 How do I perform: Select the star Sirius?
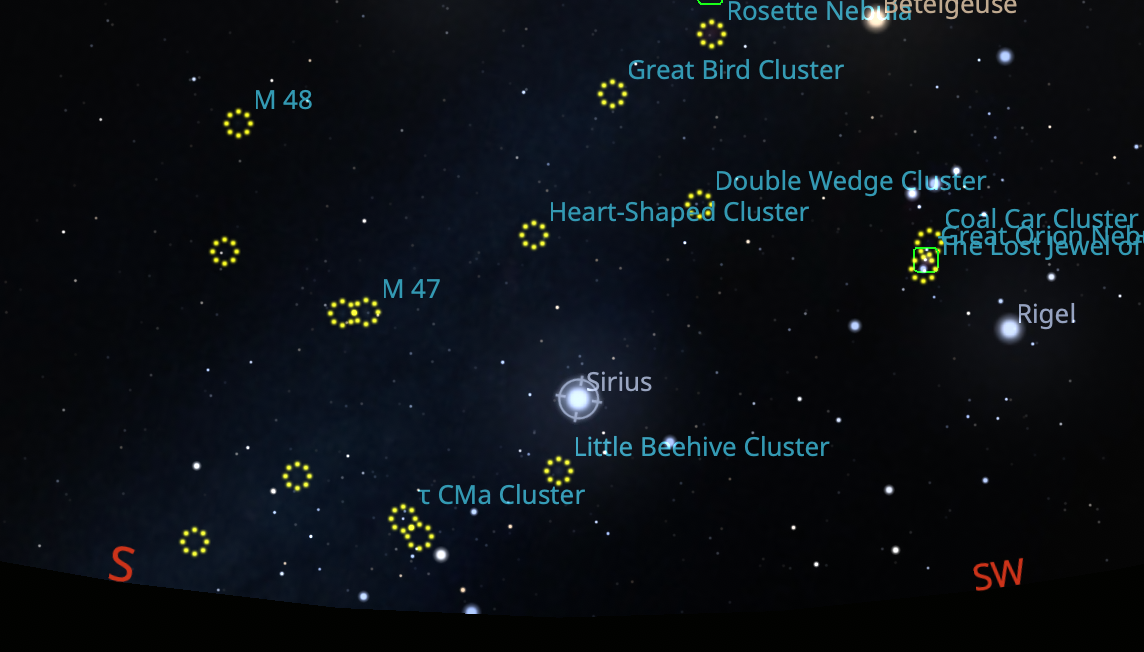578,399
